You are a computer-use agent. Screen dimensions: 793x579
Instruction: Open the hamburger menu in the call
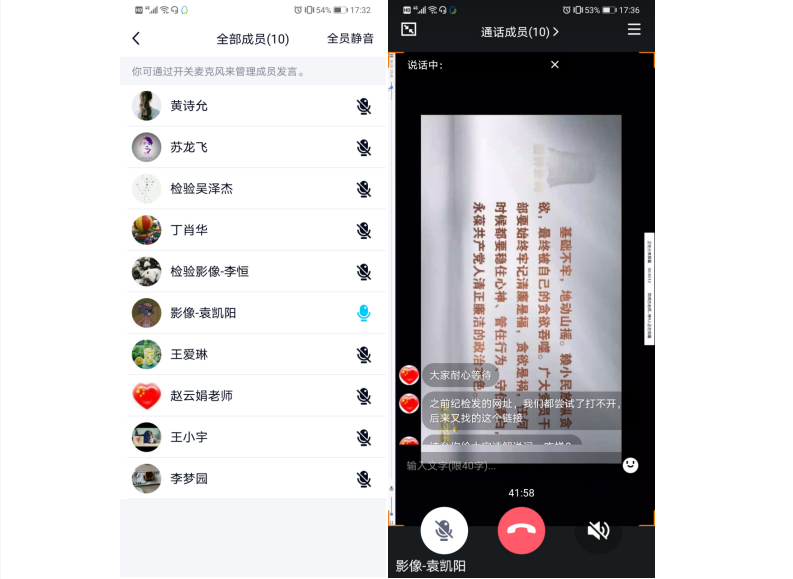(x=634, y=30)
